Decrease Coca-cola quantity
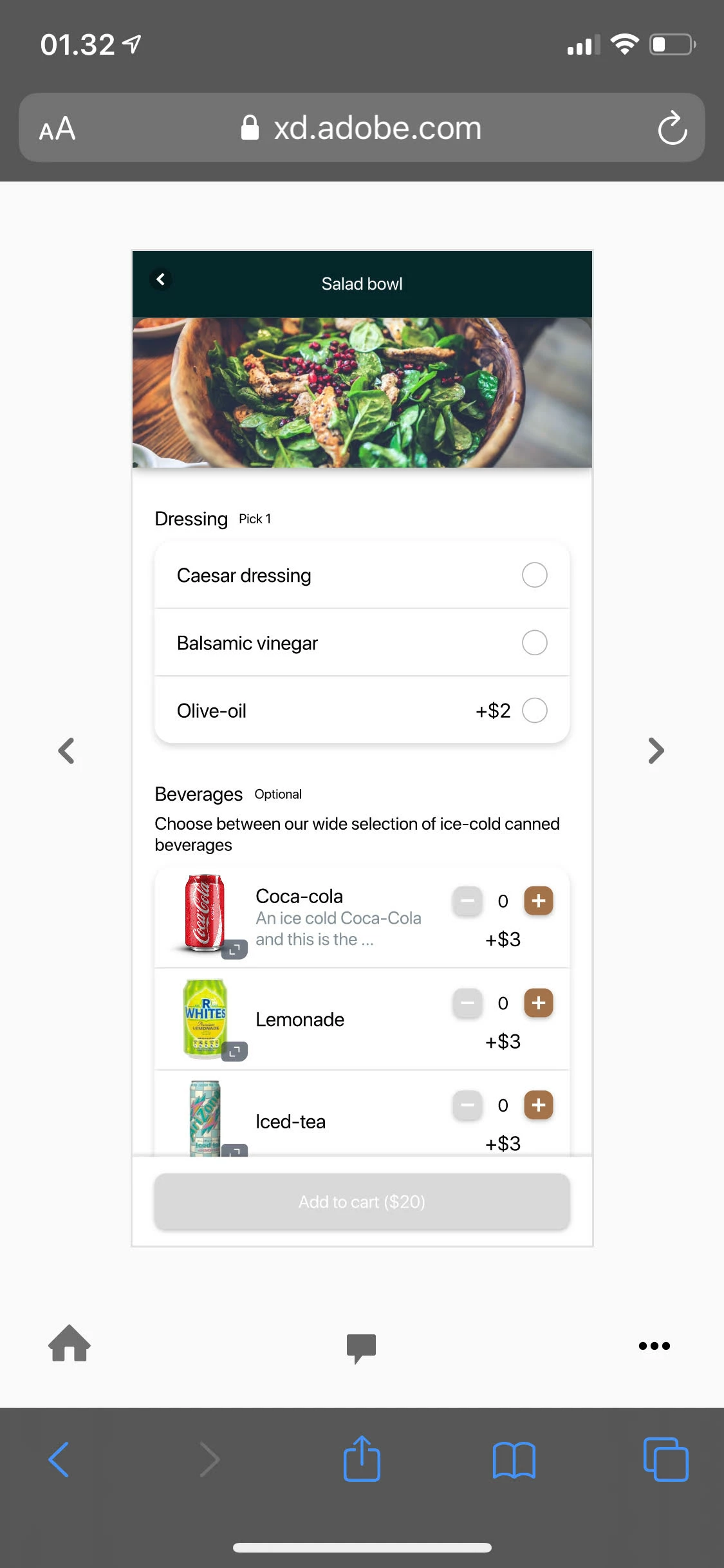Image resolution: width=724 pixels, height=1568 pixels. point(468,901)
